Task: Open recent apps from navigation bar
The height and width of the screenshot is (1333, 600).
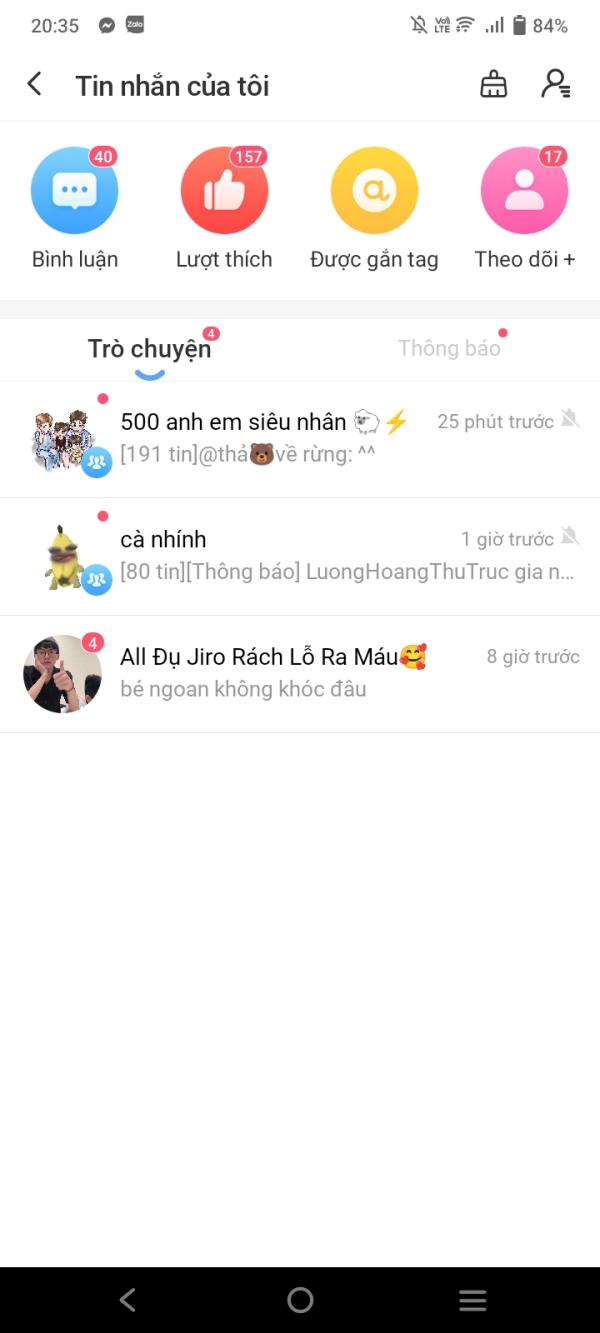Action: (472, 1299)
